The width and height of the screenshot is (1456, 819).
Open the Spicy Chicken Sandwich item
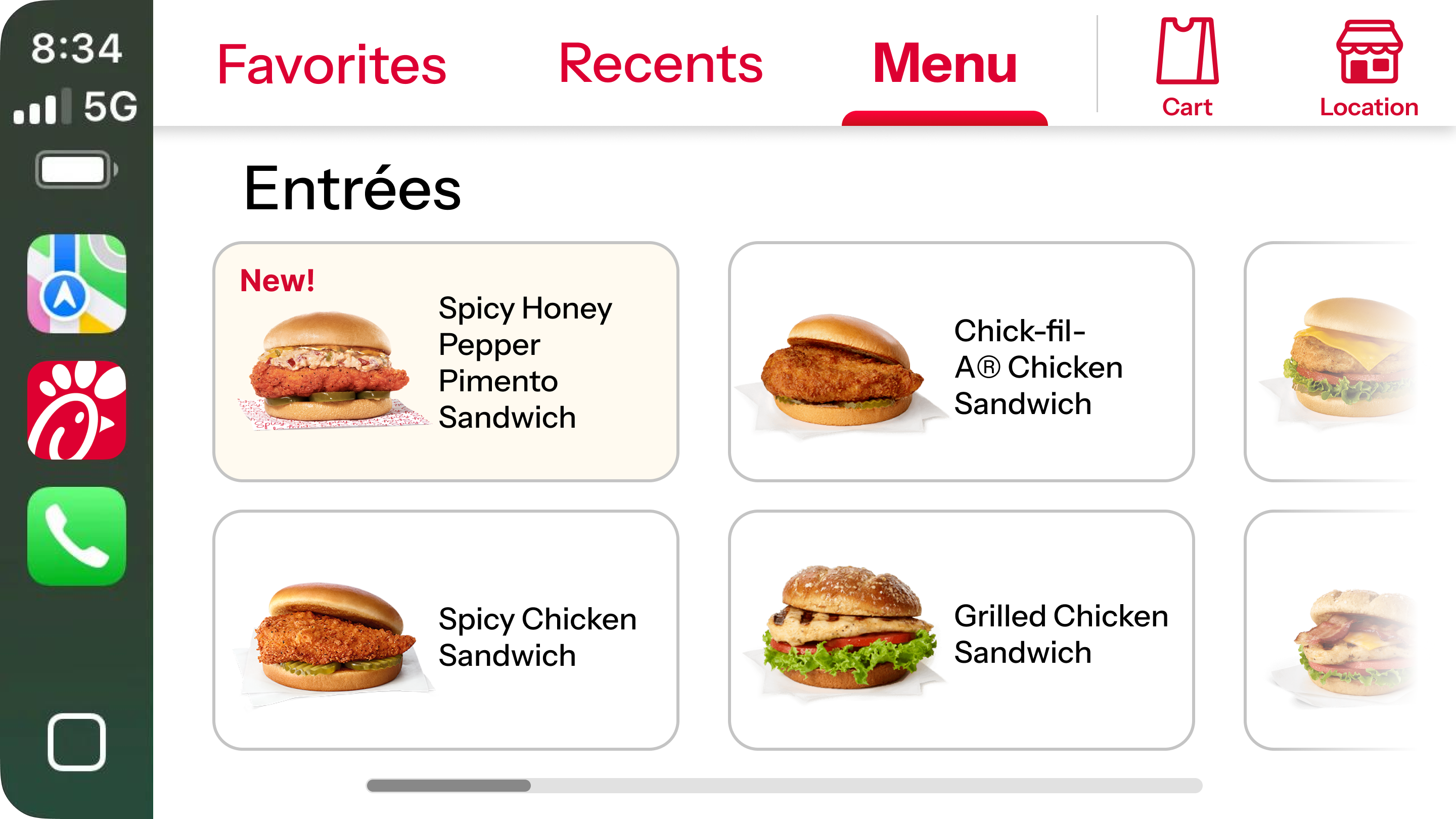445,630
